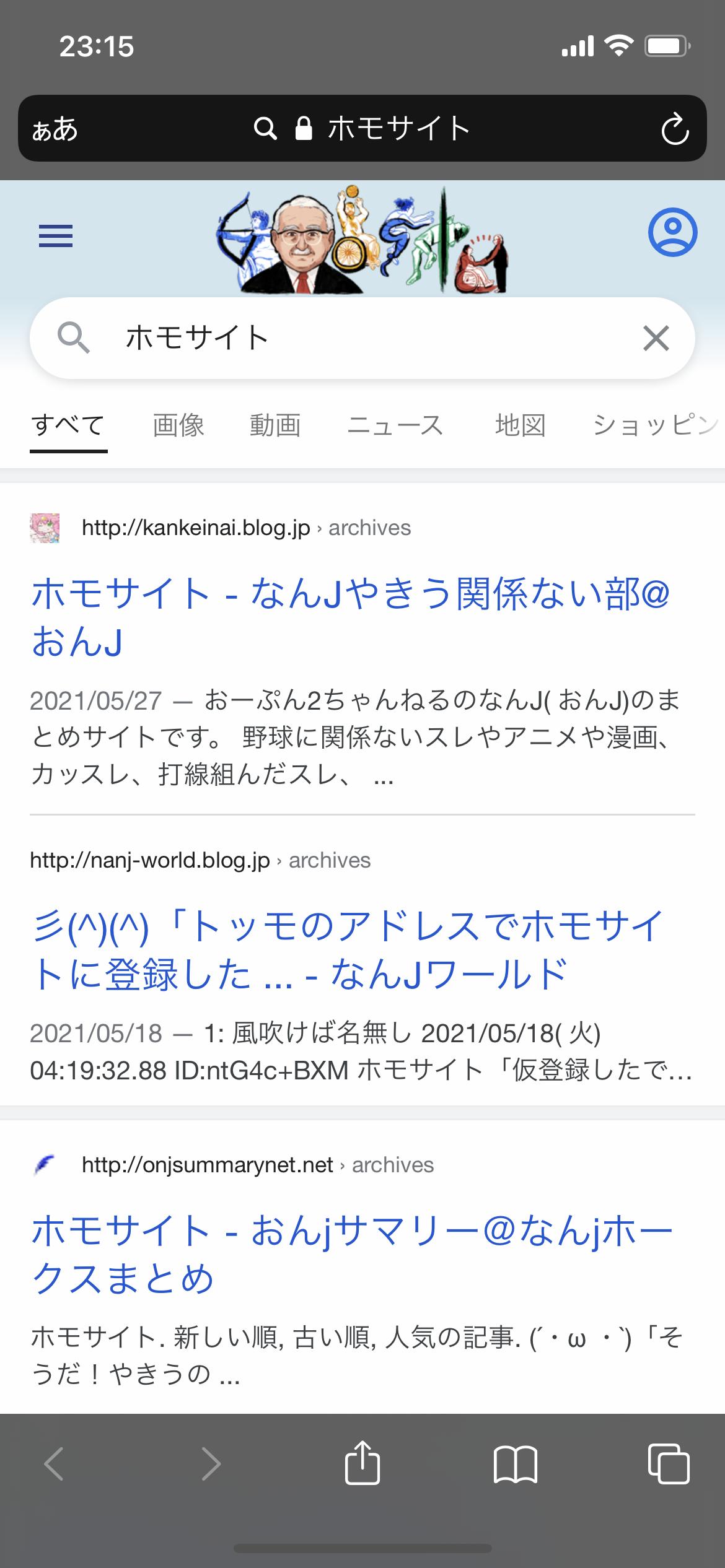Tap the magnifying glass search icon

(74, 338)
